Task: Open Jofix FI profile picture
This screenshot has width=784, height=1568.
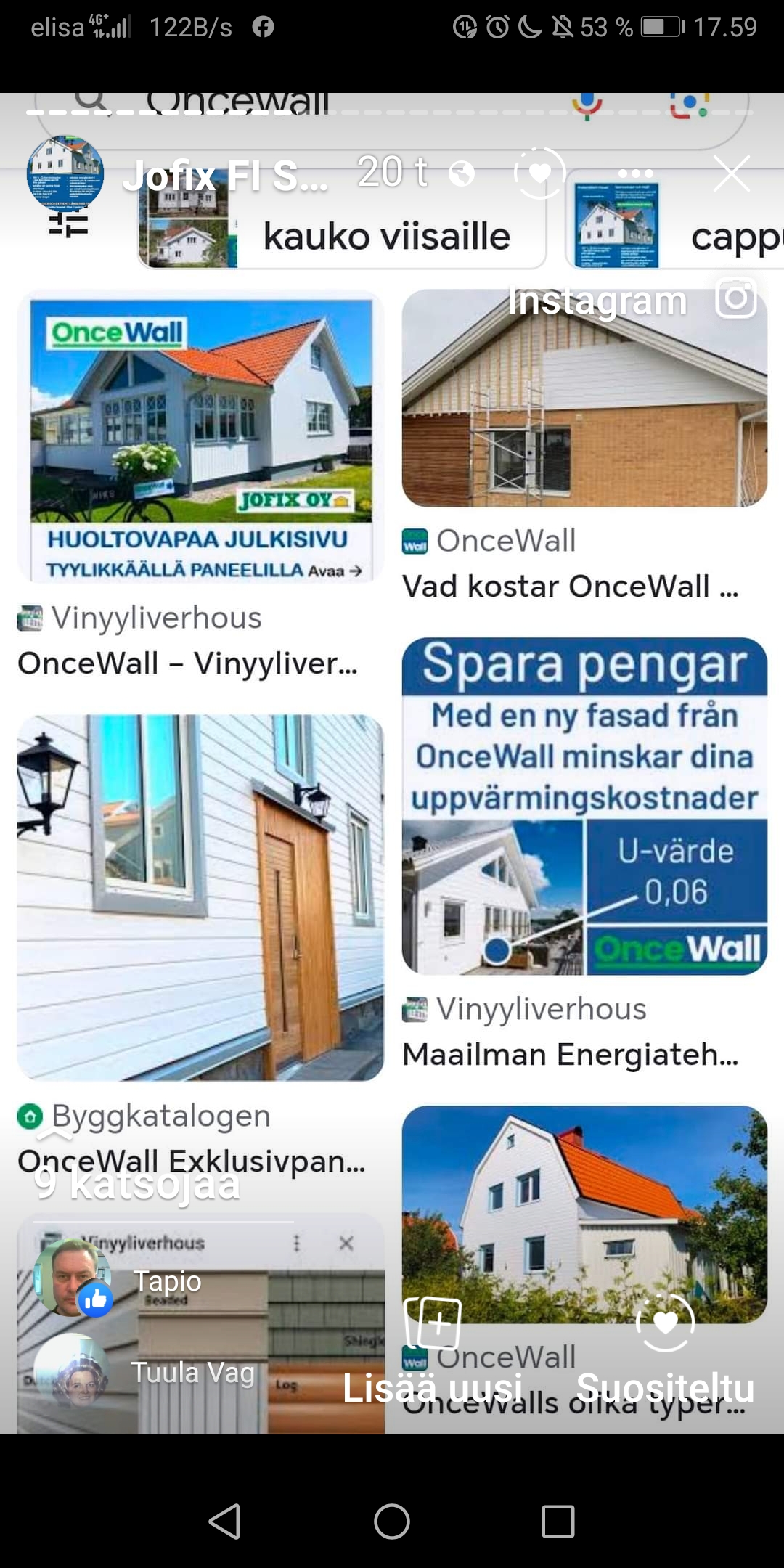Action: pyautogui.click(x=65, y=174)
